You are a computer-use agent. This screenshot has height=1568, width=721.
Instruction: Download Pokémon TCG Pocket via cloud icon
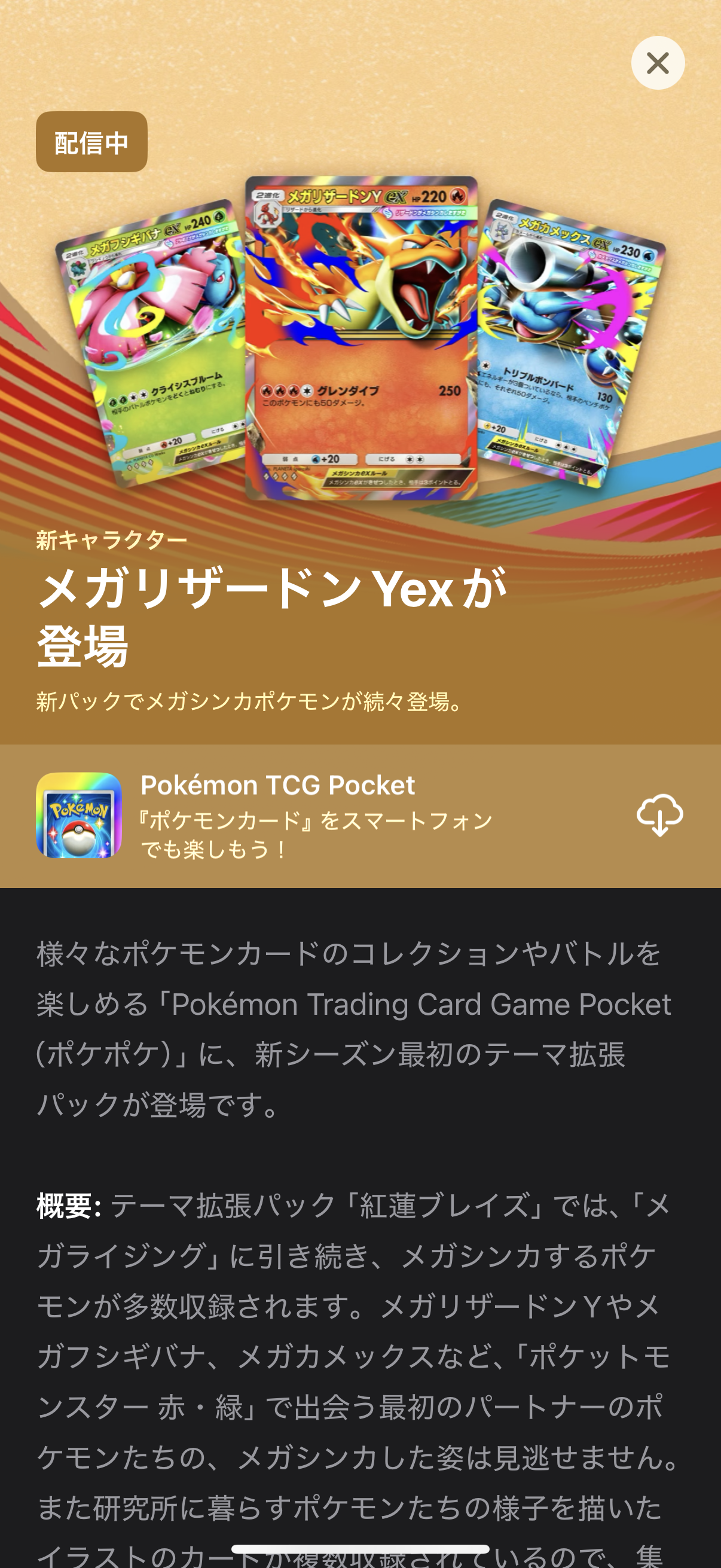(x=659, y=814)
